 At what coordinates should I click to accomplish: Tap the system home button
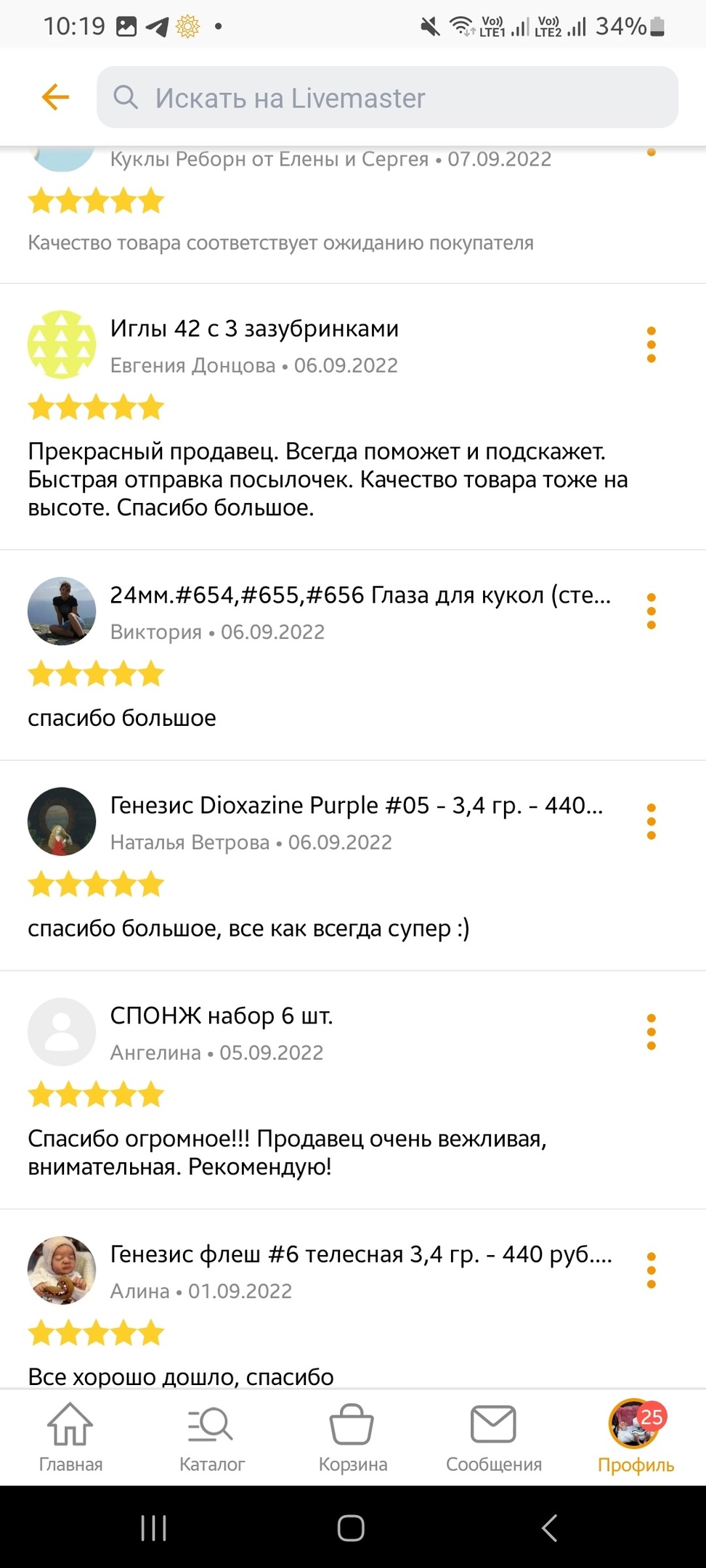[351, 1528]
